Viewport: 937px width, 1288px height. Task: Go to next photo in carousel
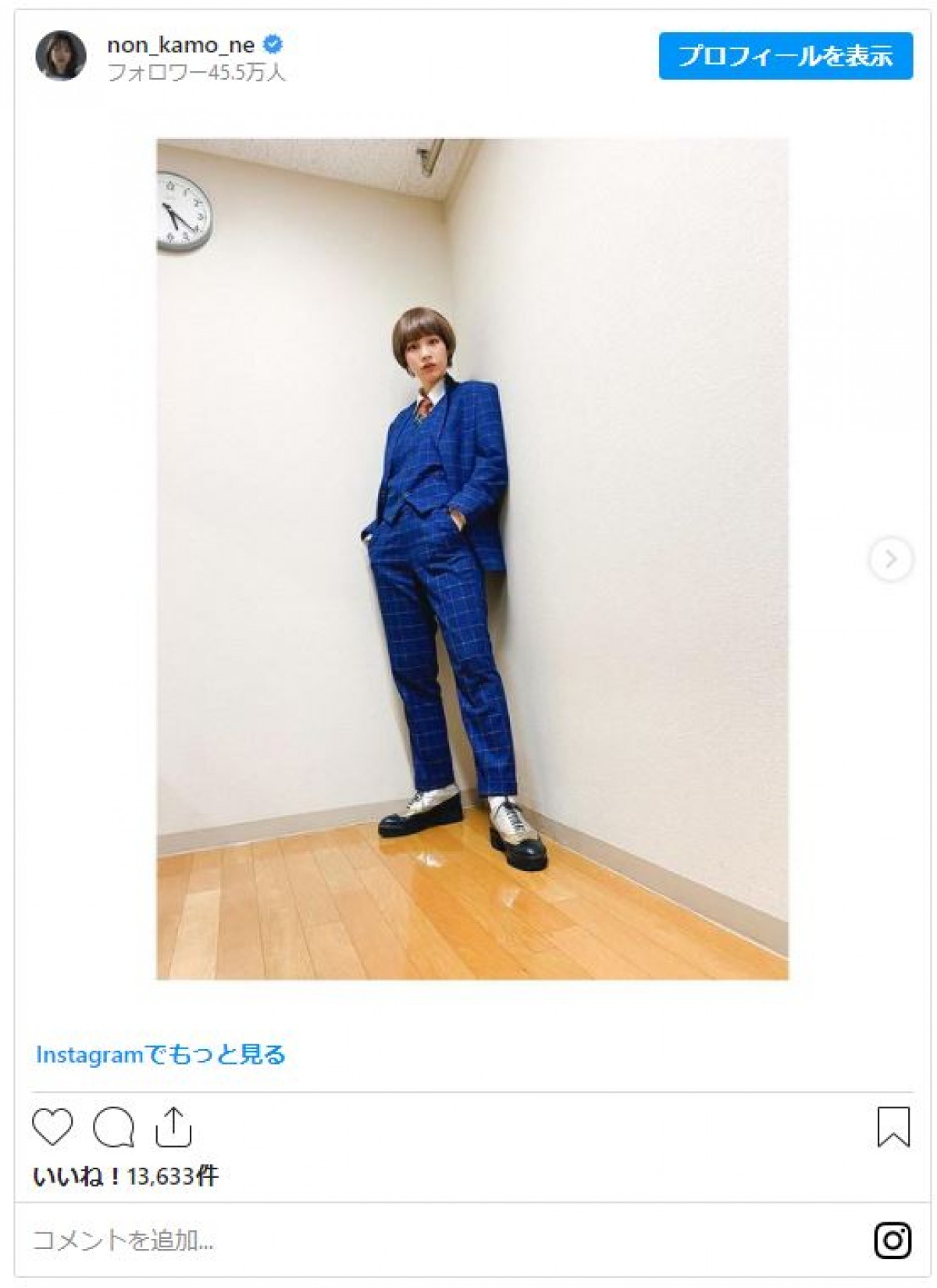pos(890,559)
